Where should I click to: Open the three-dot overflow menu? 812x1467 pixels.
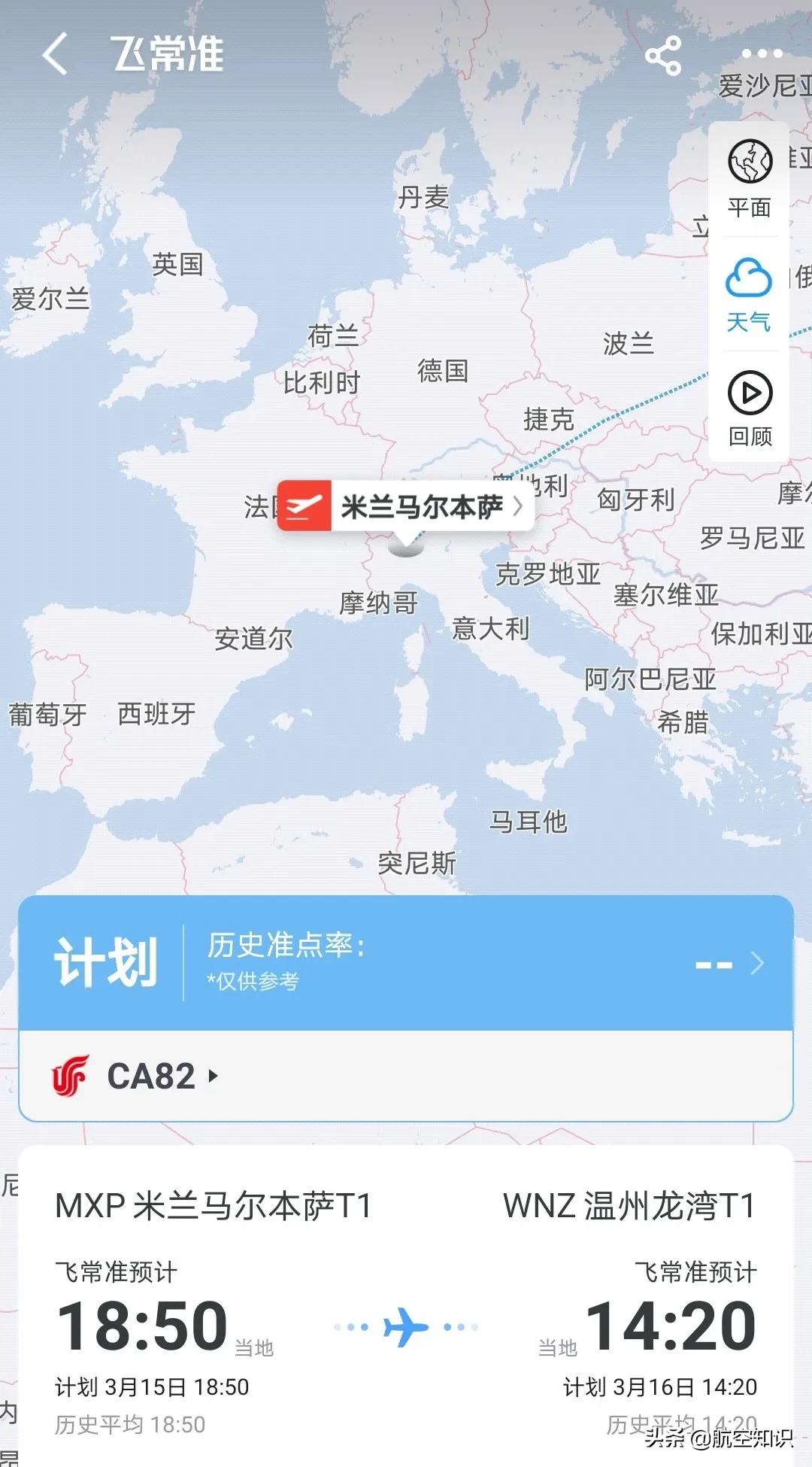[x=762, y=53]
